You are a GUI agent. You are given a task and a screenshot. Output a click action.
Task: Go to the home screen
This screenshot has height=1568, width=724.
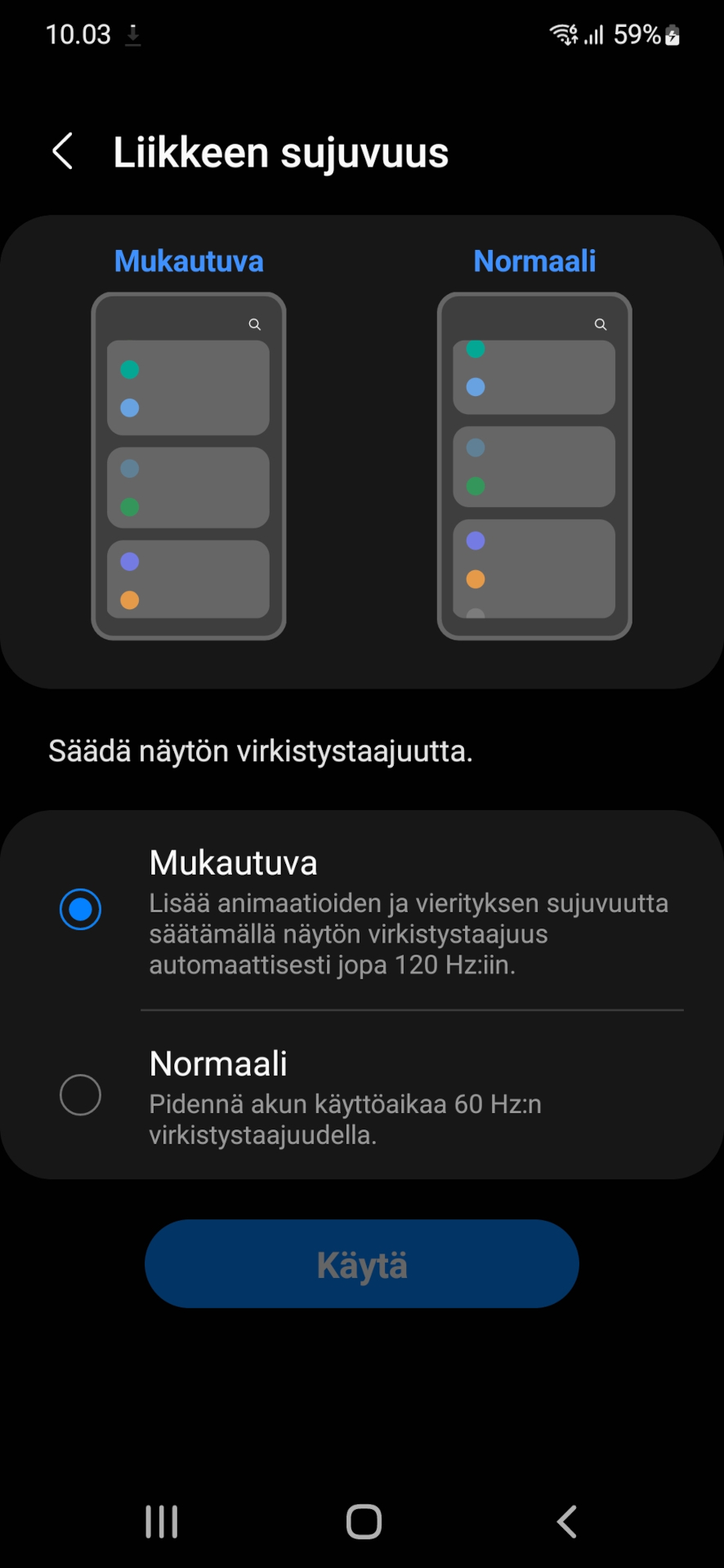[x=364, y=1521]
